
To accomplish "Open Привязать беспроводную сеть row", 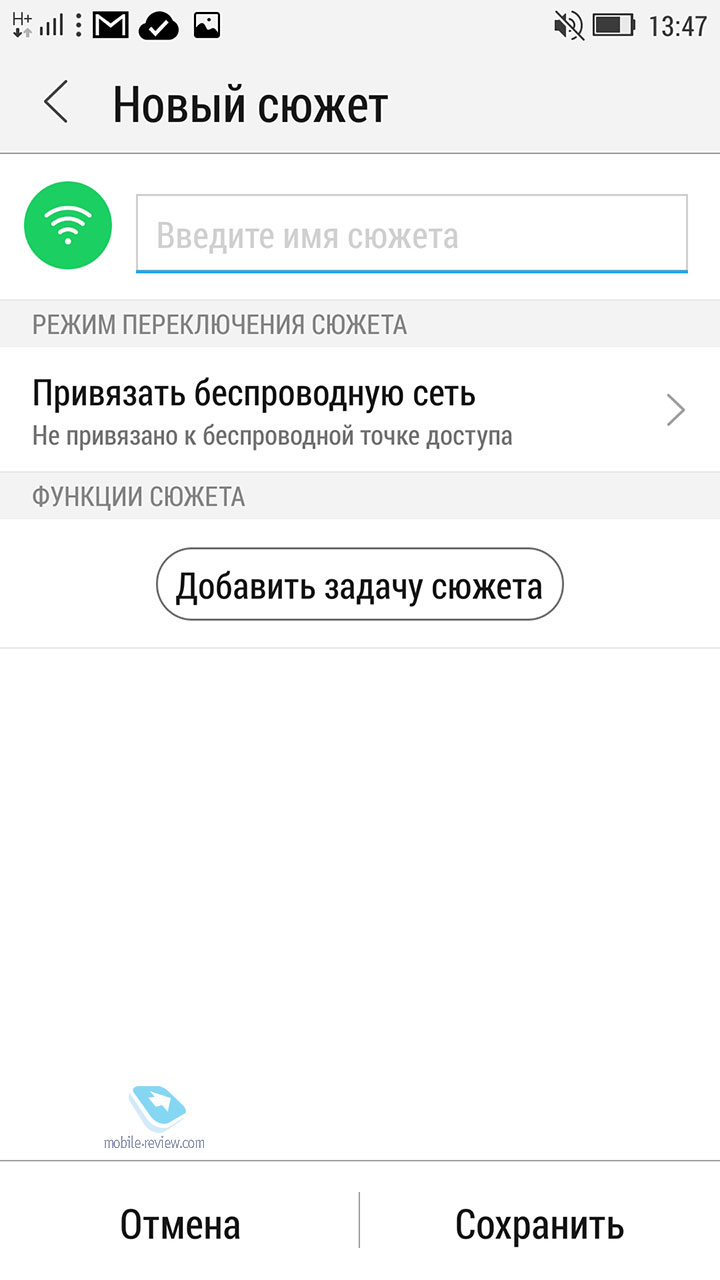I will 360,410.
